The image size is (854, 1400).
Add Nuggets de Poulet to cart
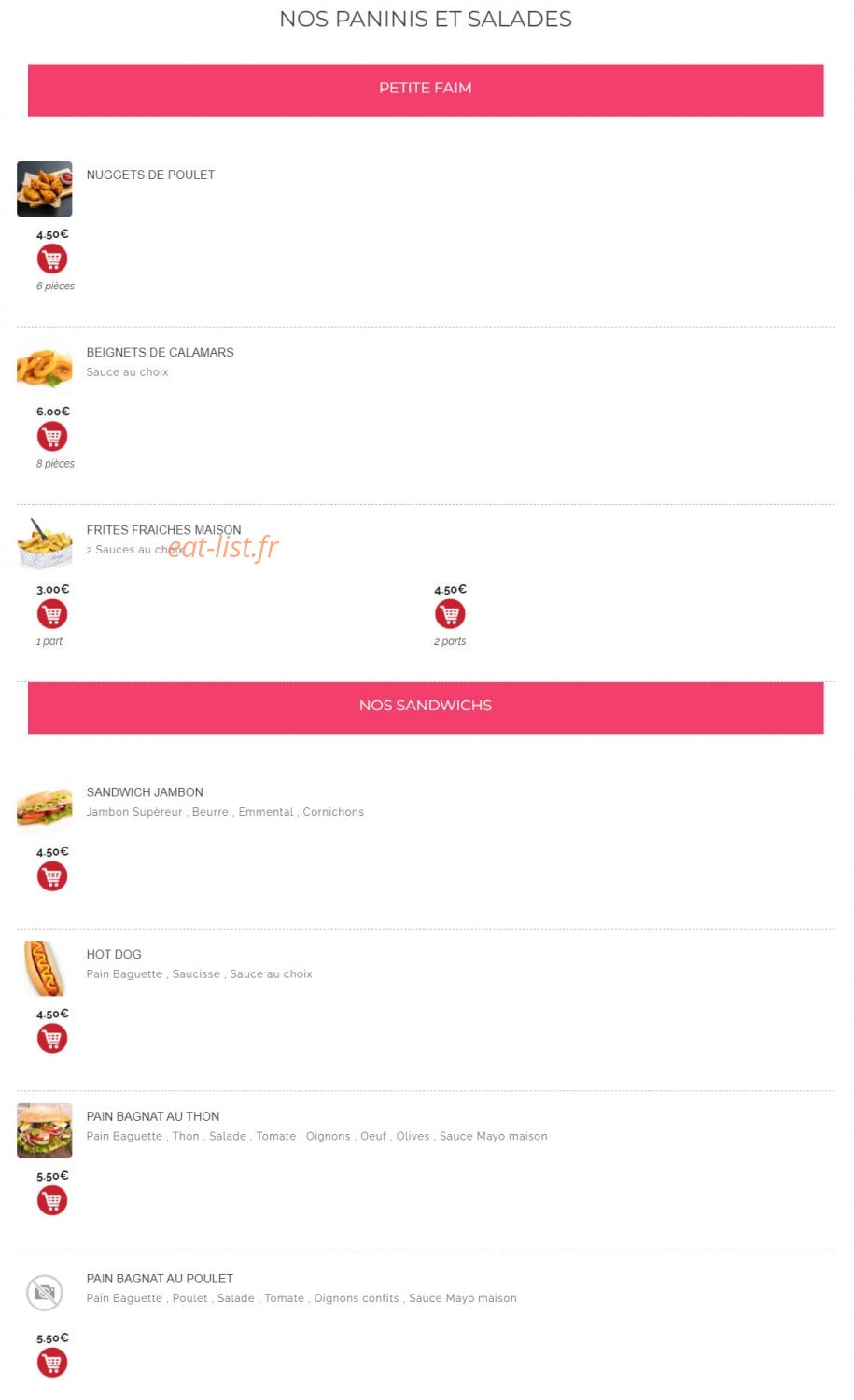click(52, 259)
